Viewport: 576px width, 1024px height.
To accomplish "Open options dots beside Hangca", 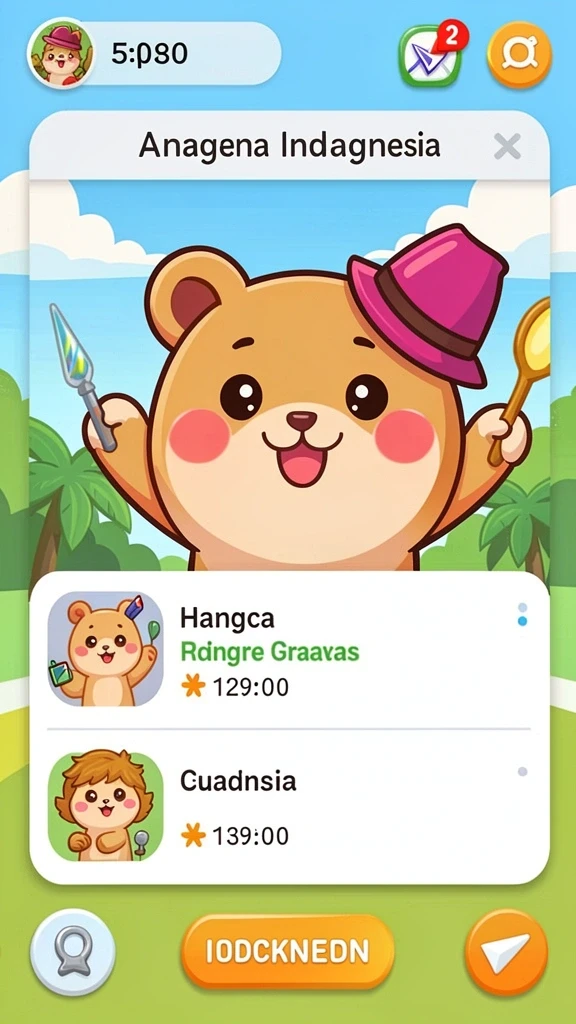I will (522, 615).
